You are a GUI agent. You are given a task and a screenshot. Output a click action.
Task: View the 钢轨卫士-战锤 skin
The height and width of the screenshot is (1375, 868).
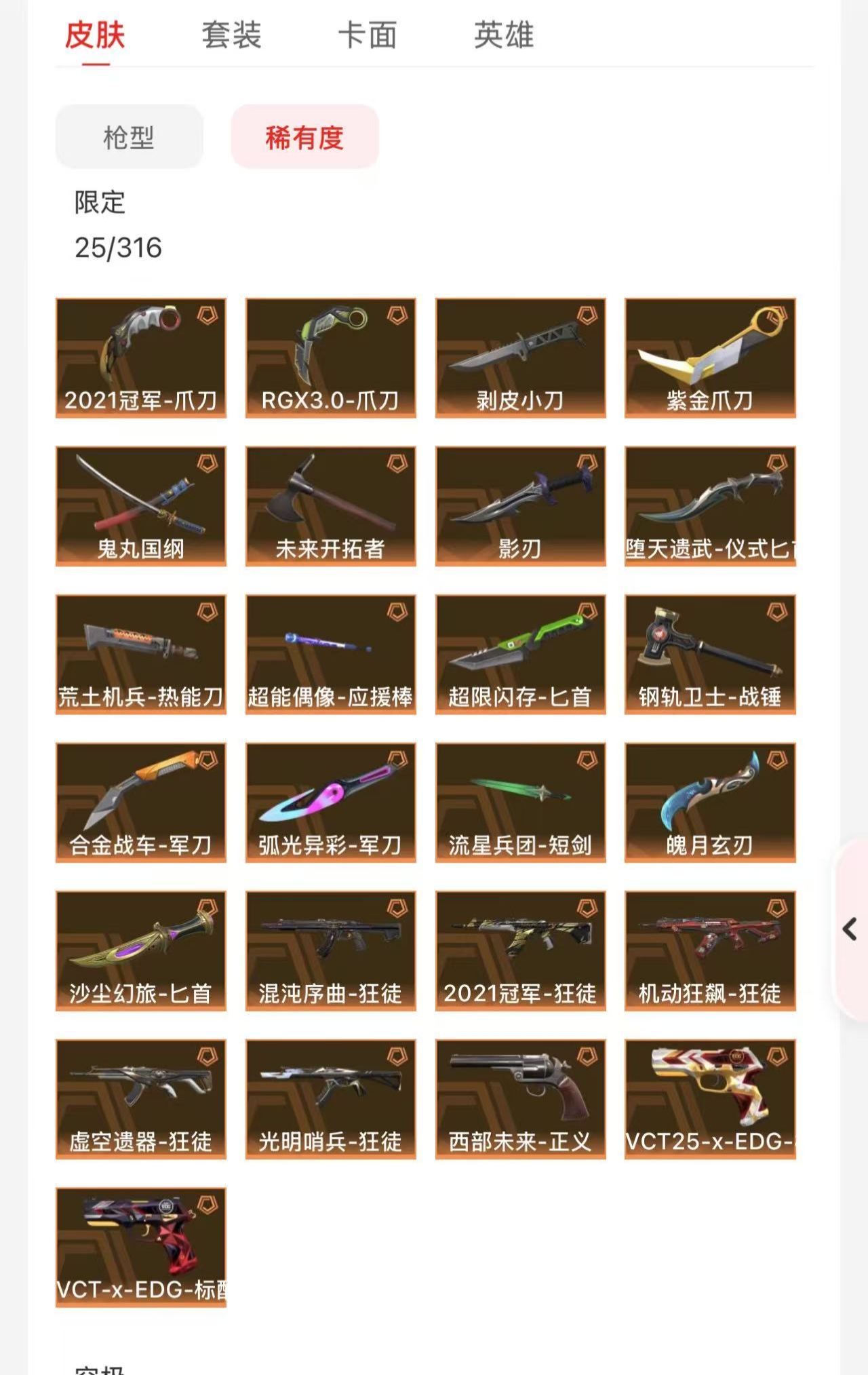coord(709,654)
